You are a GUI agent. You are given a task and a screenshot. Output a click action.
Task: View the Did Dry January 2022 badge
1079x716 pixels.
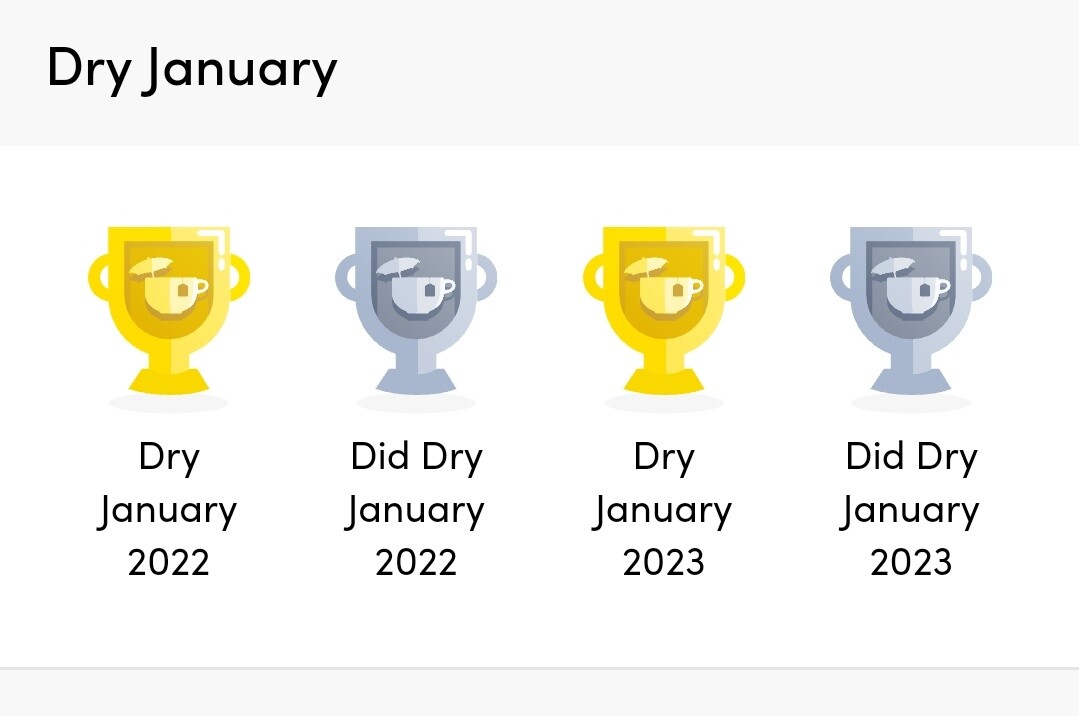tap(416, 310)
